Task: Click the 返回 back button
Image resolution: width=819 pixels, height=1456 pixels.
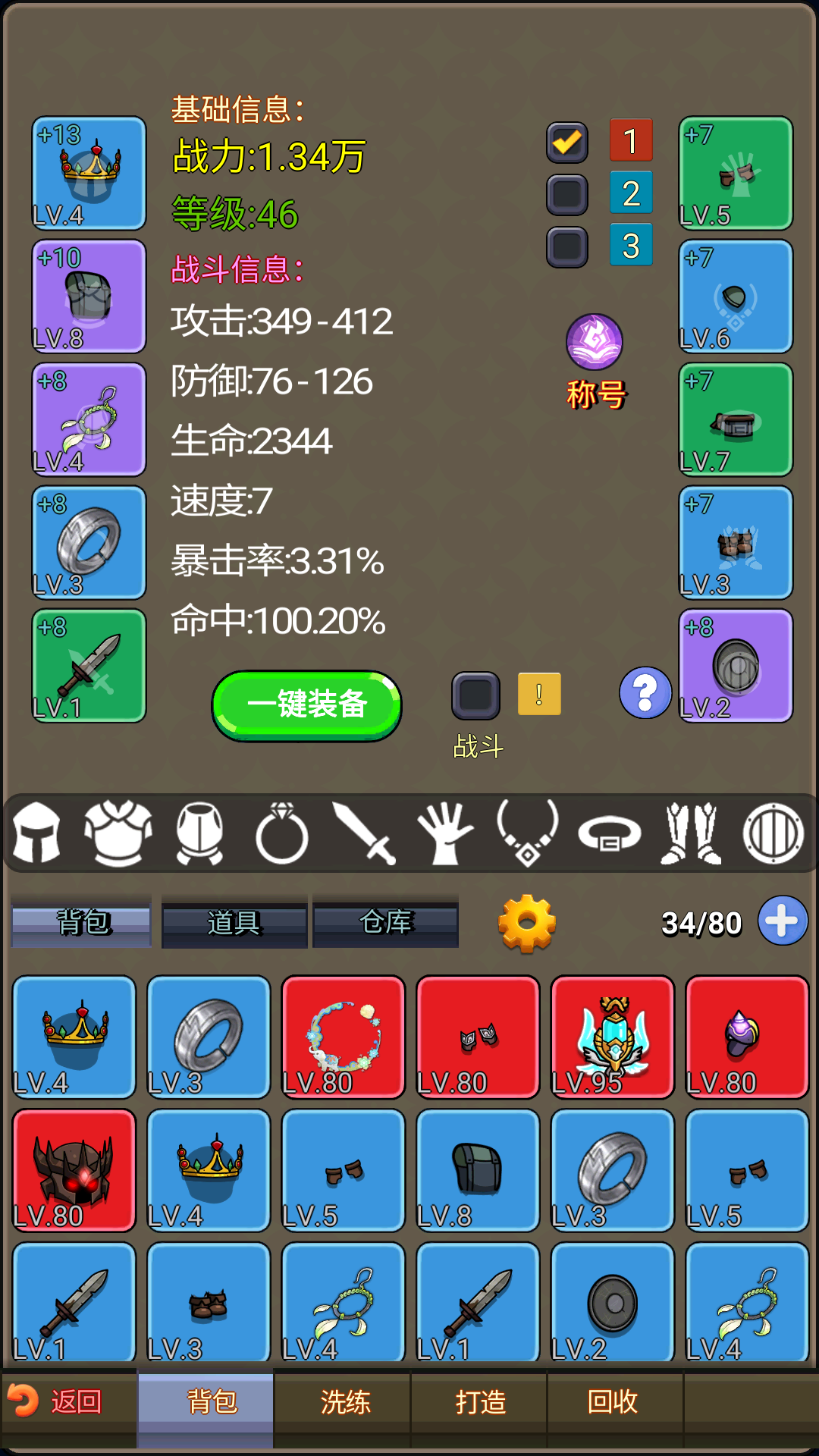Action: pos(68,1402)
